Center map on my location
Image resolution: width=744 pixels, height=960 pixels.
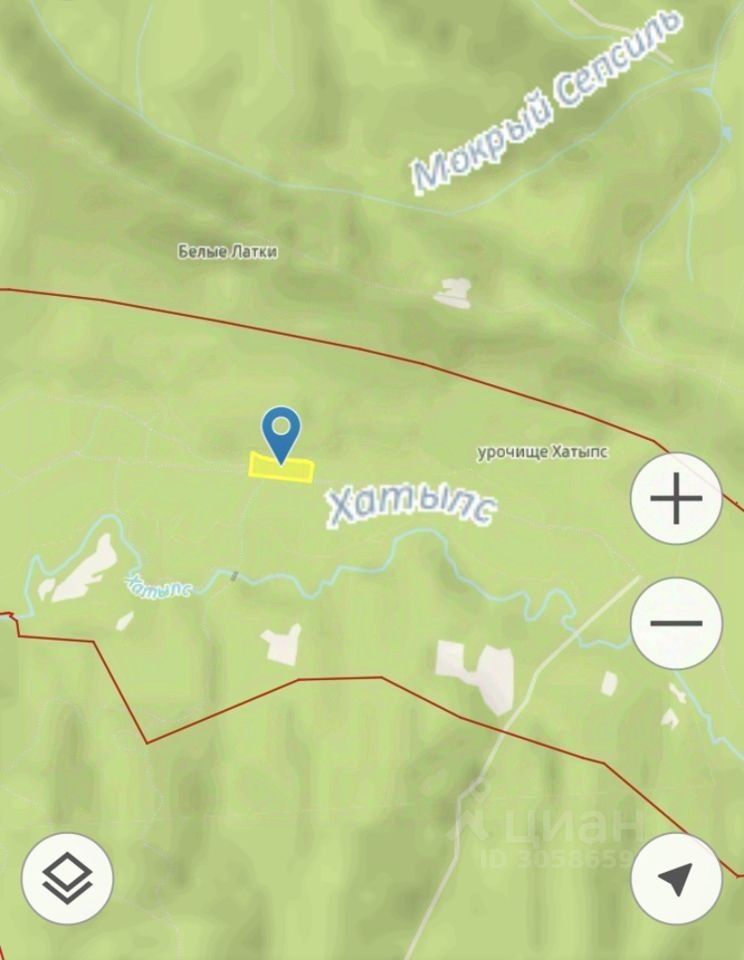[677, 879]
